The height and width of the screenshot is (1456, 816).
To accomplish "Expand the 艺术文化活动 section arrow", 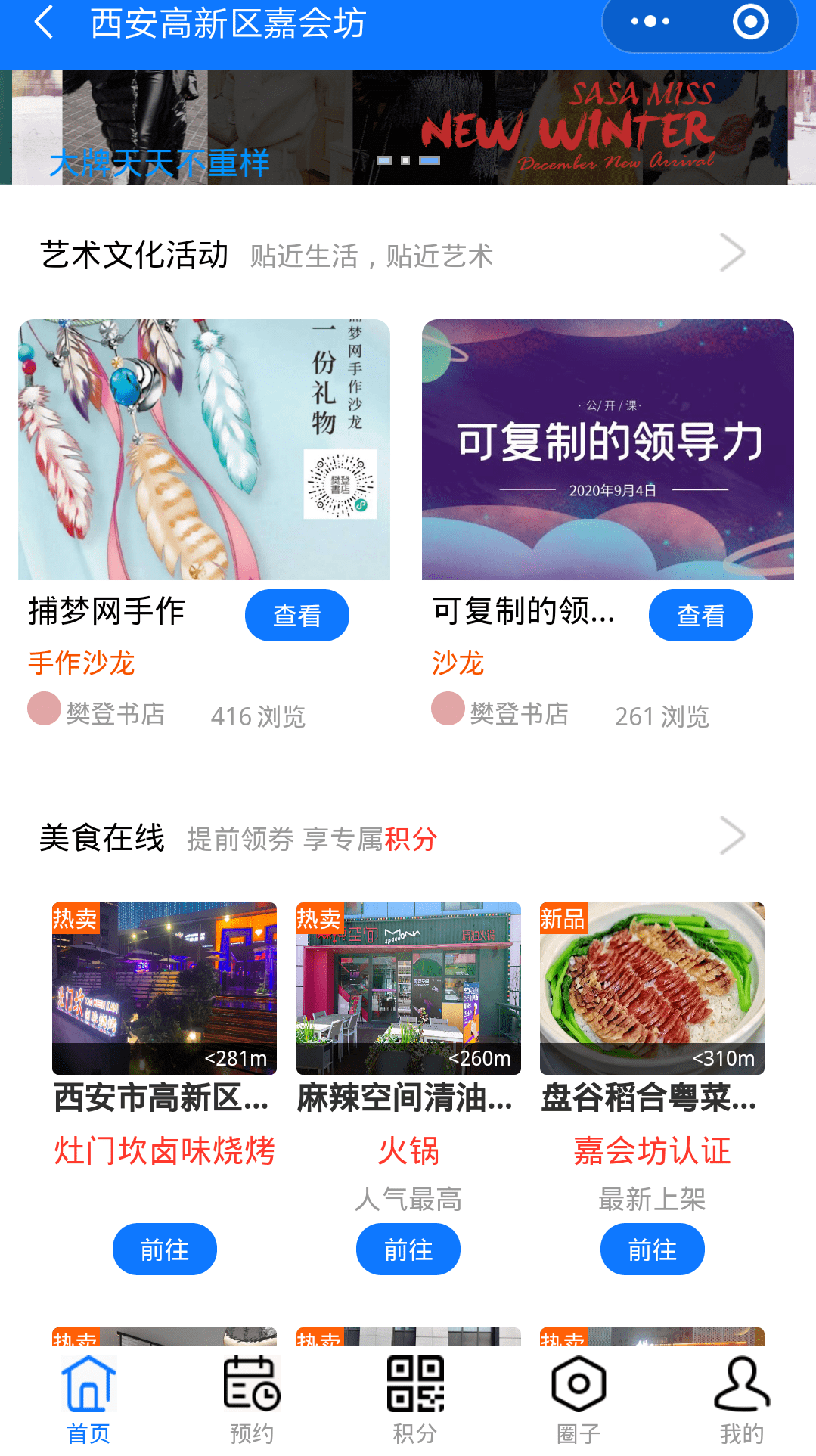I will (x=732, y=253).
